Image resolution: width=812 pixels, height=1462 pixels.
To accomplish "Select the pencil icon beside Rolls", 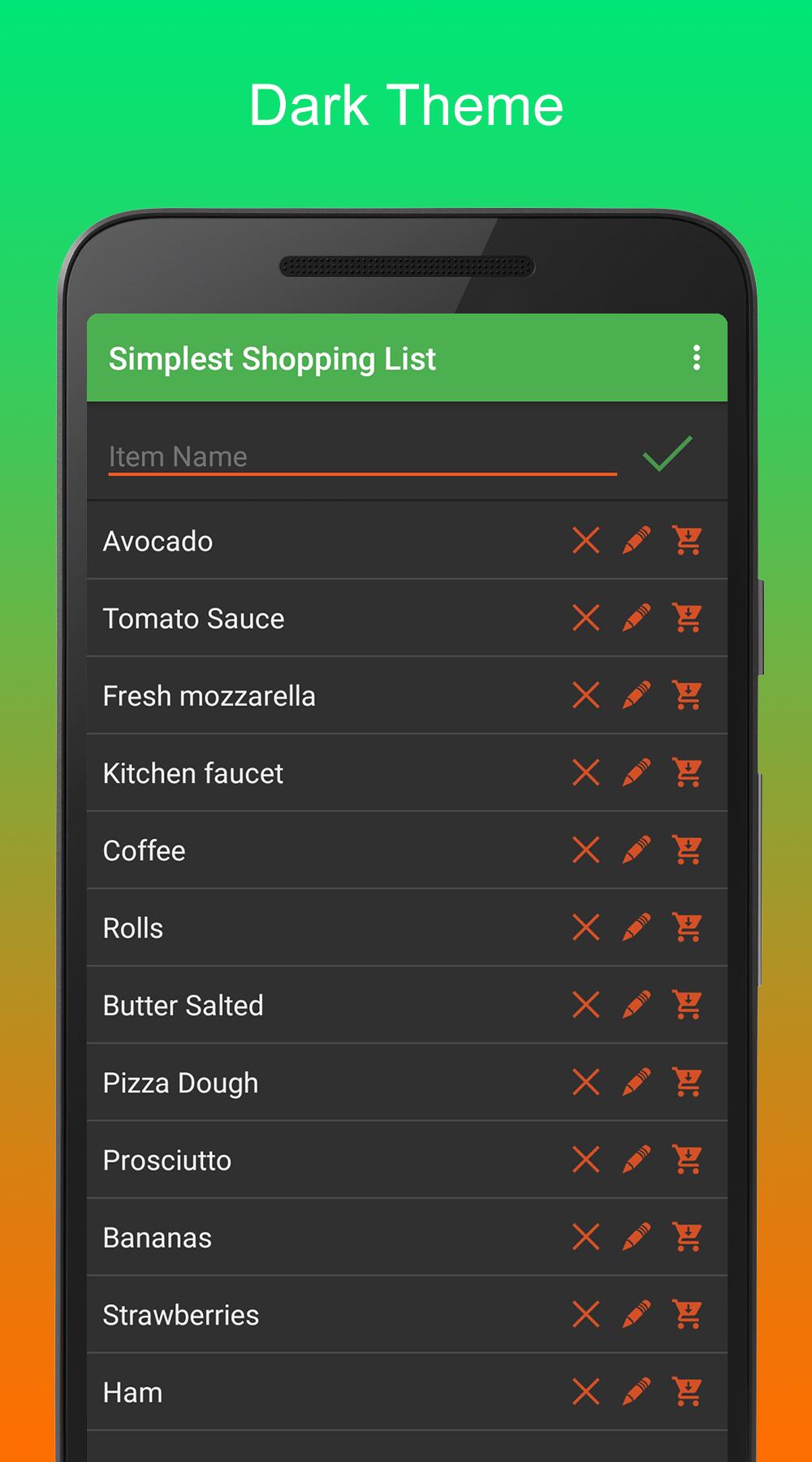I will click(x=637, y=928).
